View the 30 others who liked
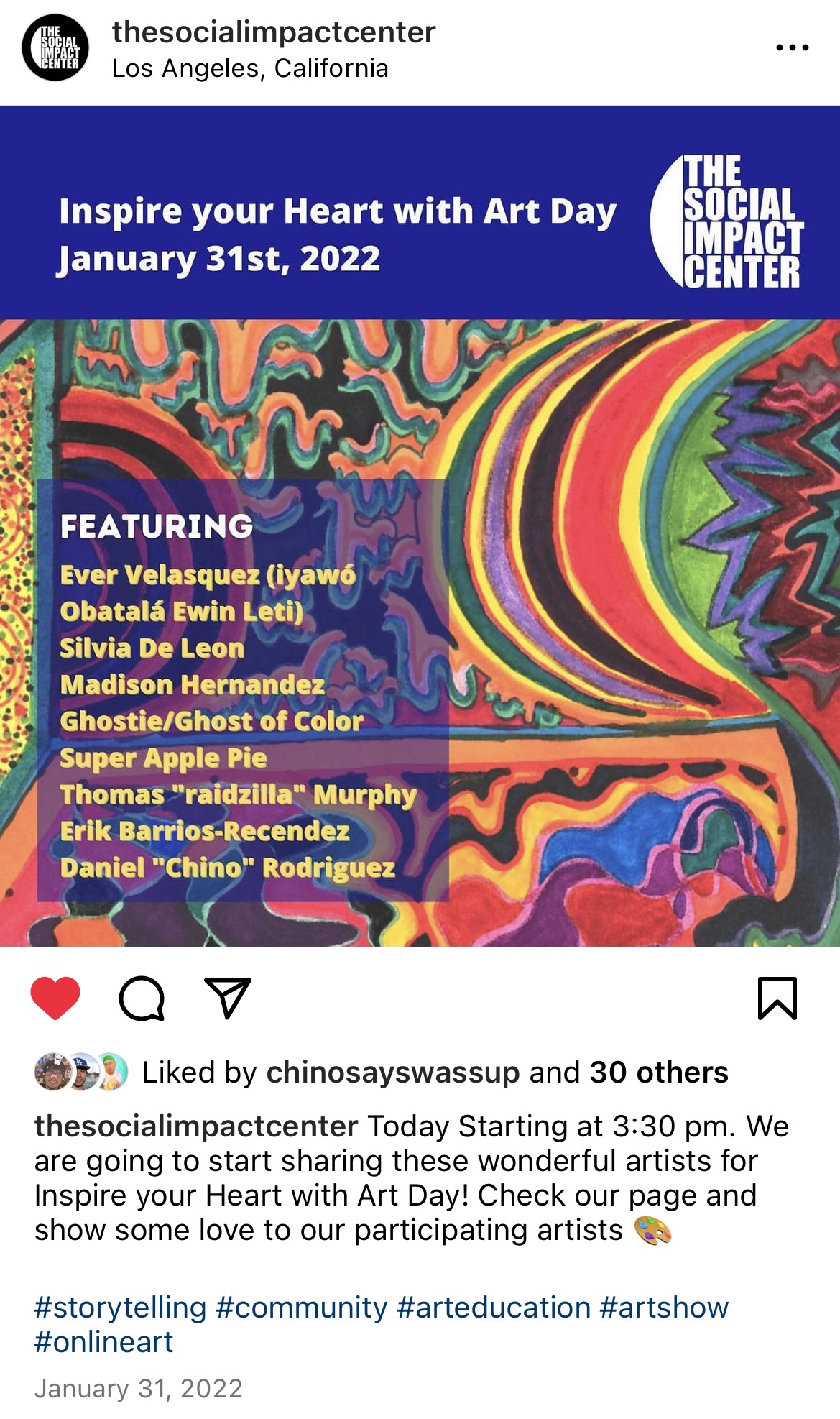840x1419 pixels. 659,1073
